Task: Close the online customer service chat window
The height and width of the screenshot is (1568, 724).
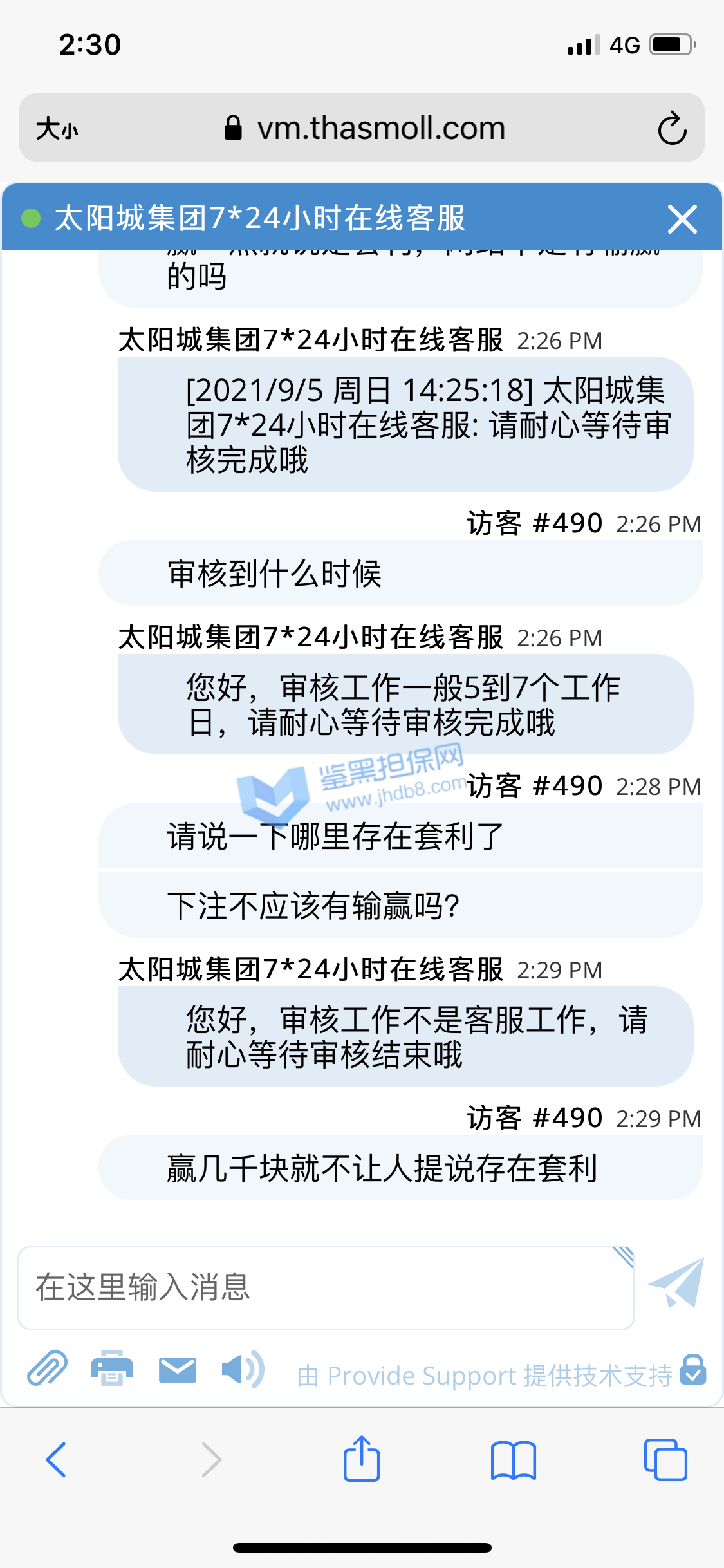Action: [x=682, y=219]
